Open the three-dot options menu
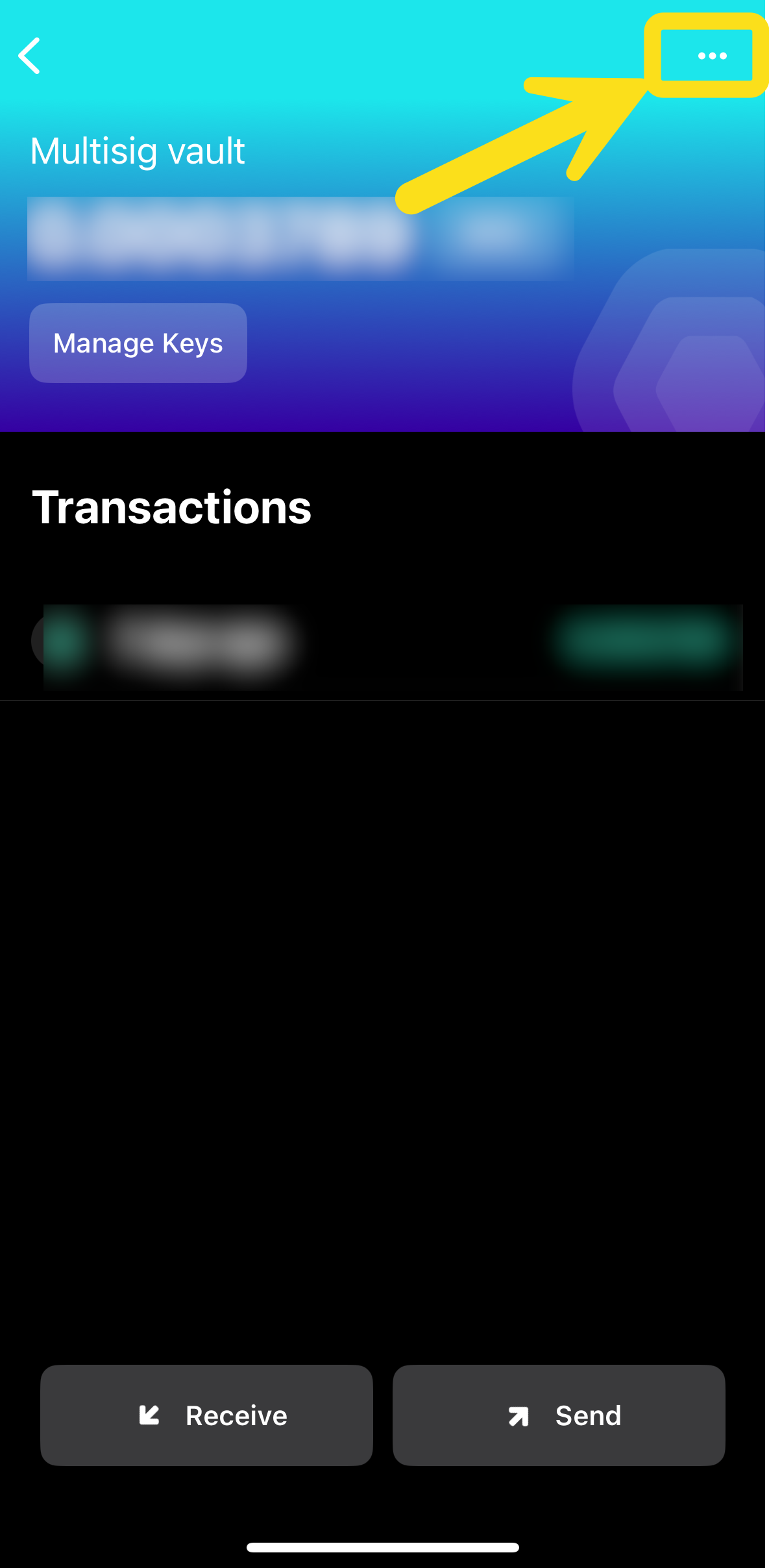Image resolution: width=769 pixels, height=1568 pixels. [x=711, y=56]
